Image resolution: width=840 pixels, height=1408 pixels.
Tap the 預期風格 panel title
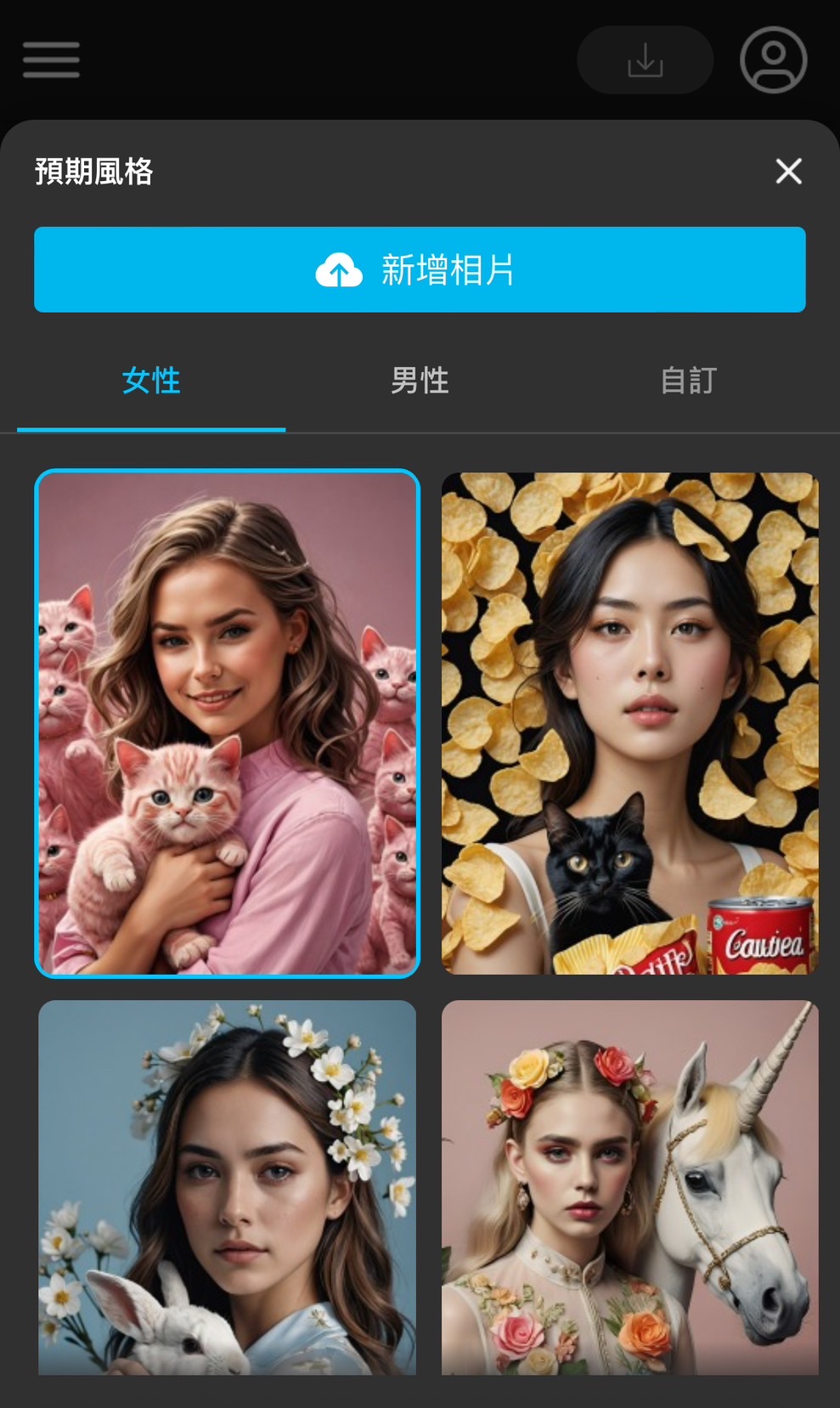[93, 171]
